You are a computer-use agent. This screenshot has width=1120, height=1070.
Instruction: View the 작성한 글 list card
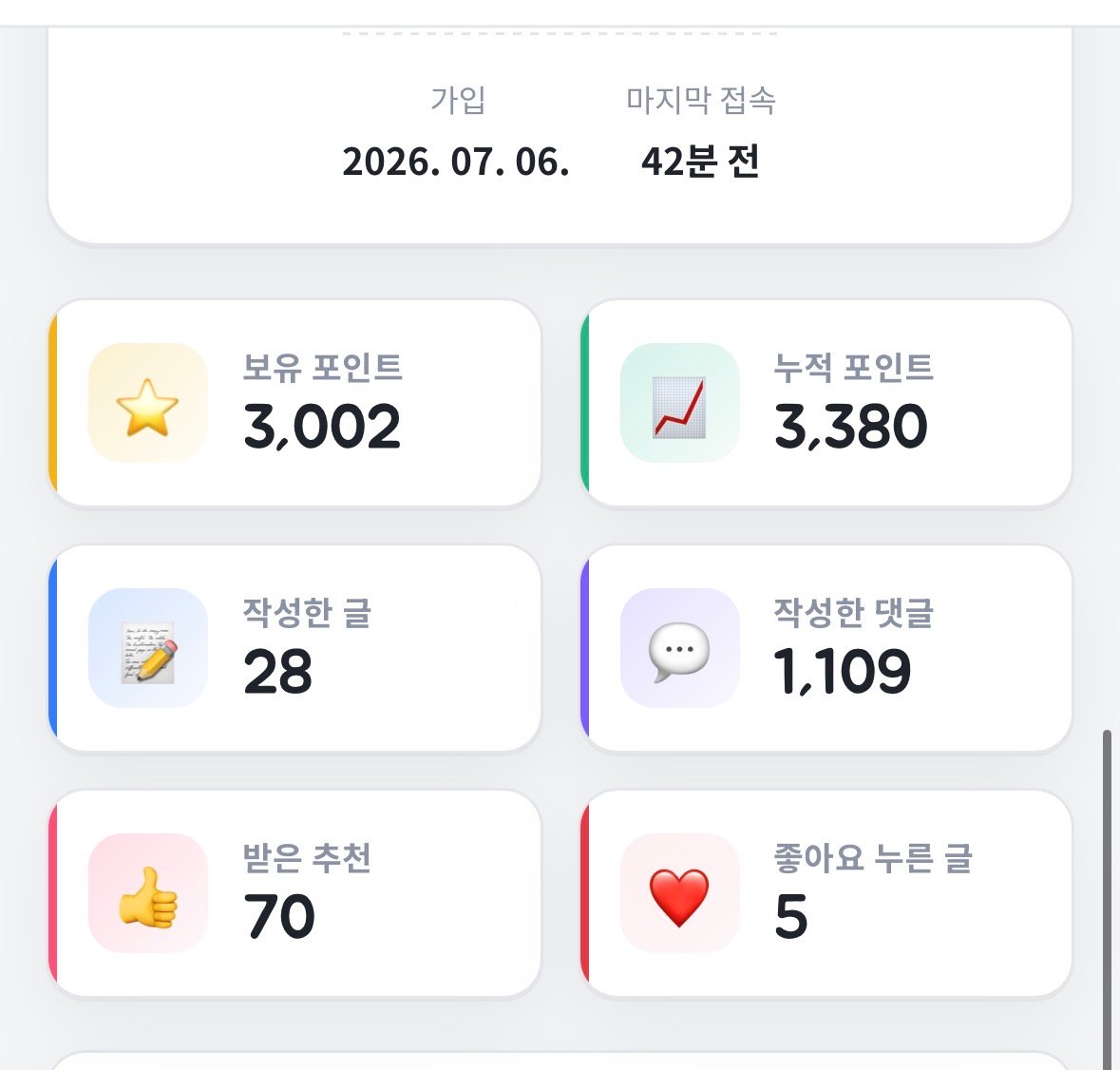pos(294,648)
